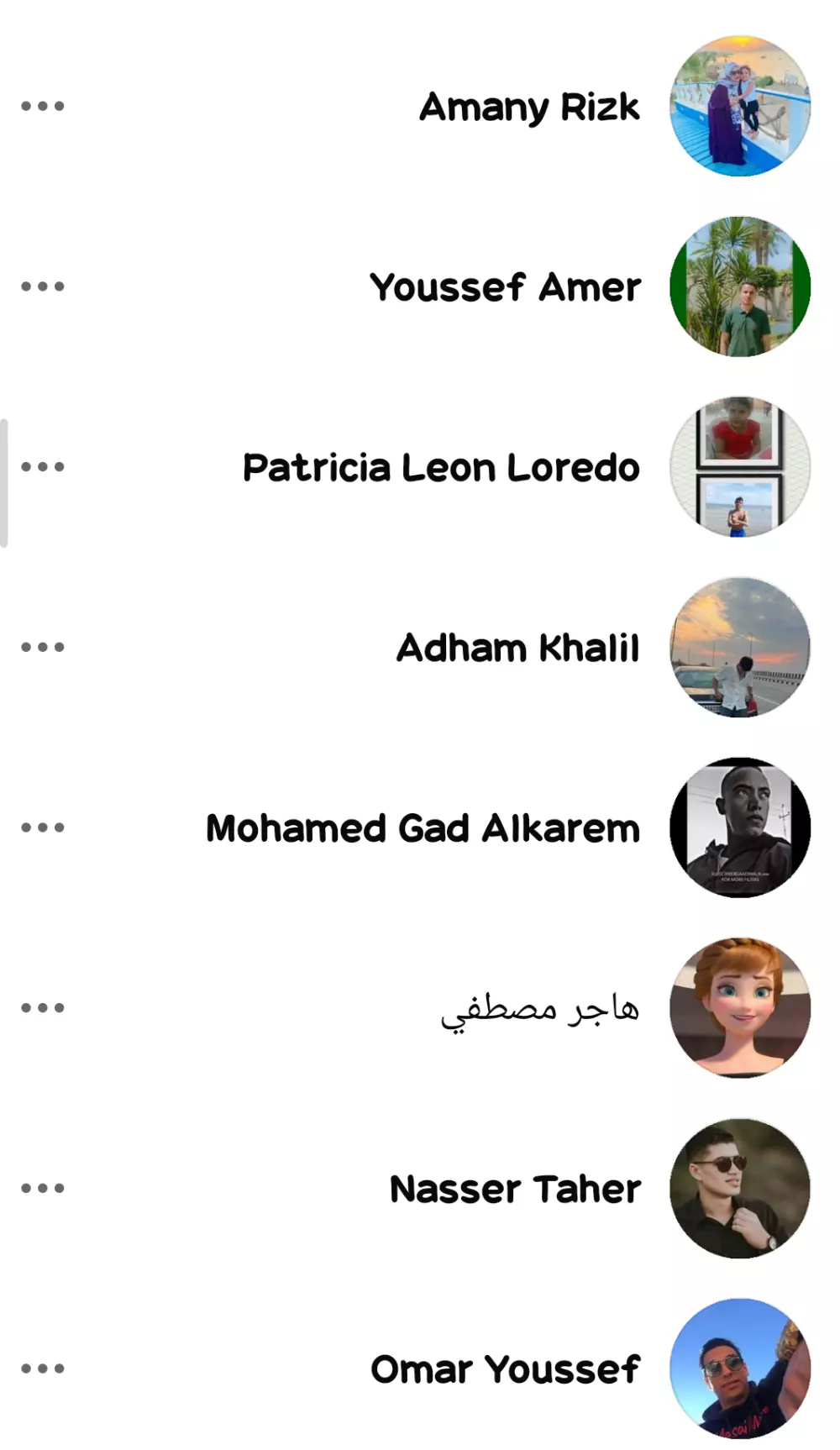This screenshot has width=840, height=1450.
Task: Show more options for Patricia Leon Loredo
Action: click(x=43, y=467)
